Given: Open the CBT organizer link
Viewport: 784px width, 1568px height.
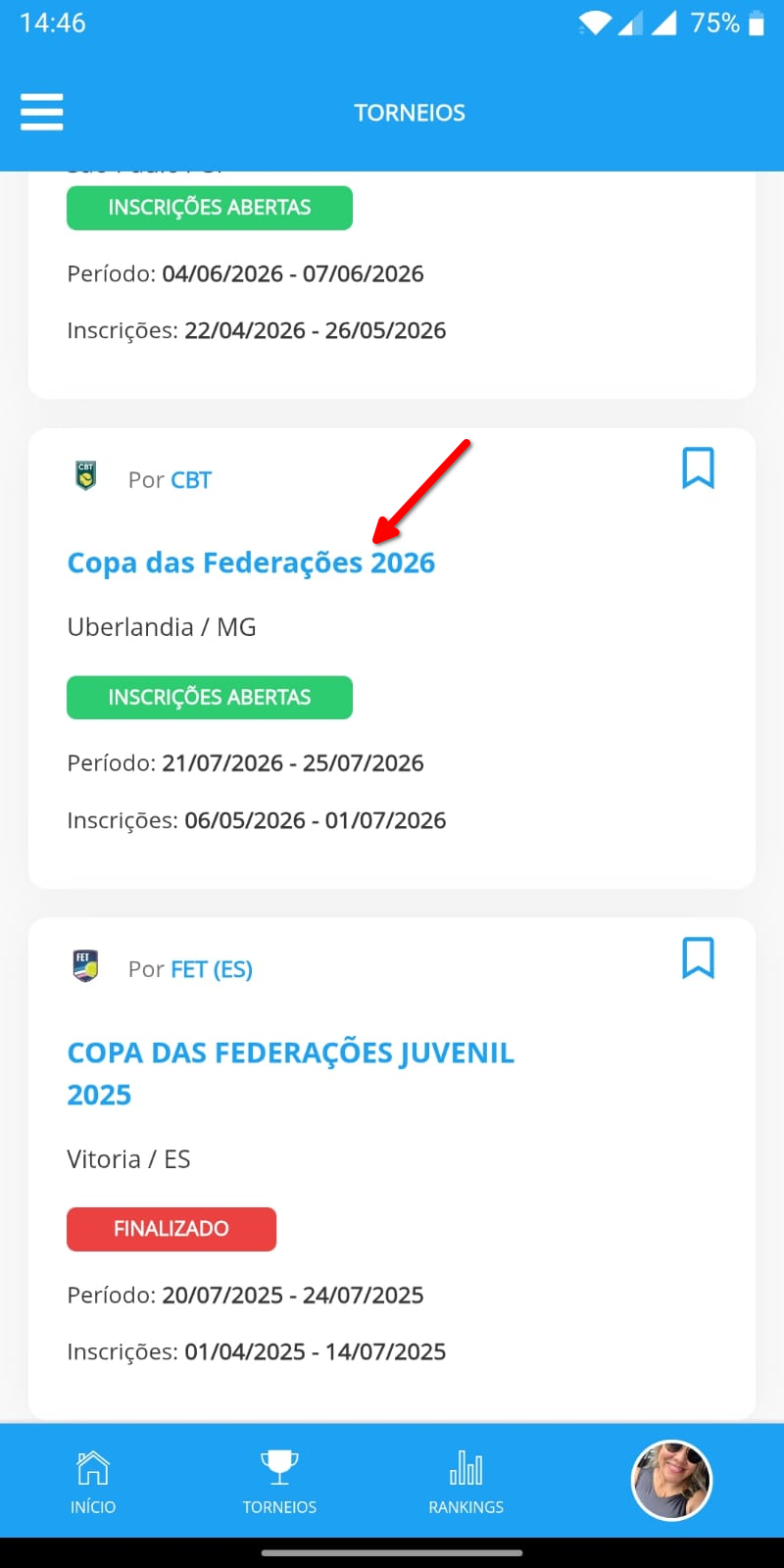Looking at the screenshot, I should coord(191,479).
